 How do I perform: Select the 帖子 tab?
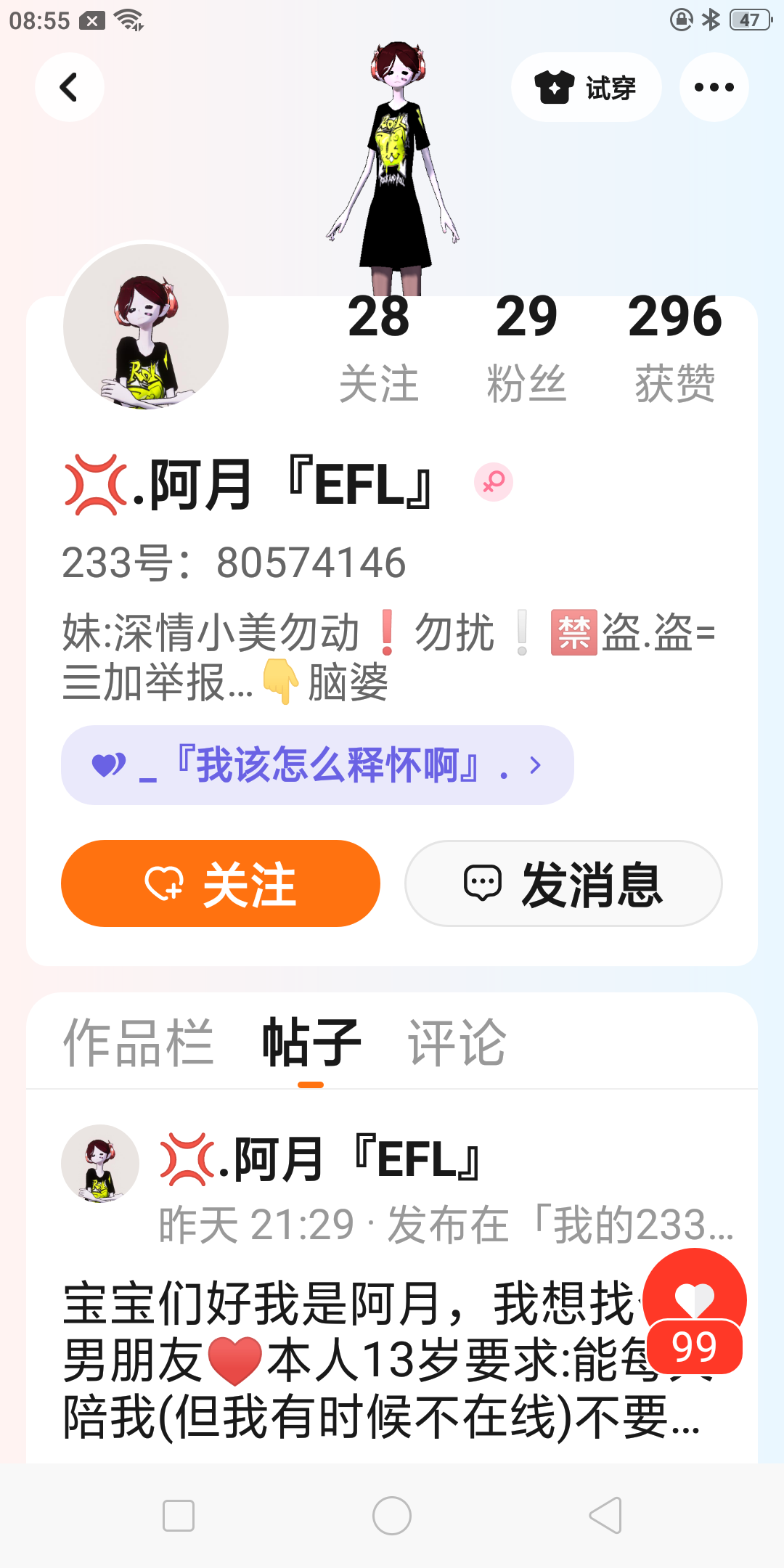pyautogui.click(x=311, y=1042)
